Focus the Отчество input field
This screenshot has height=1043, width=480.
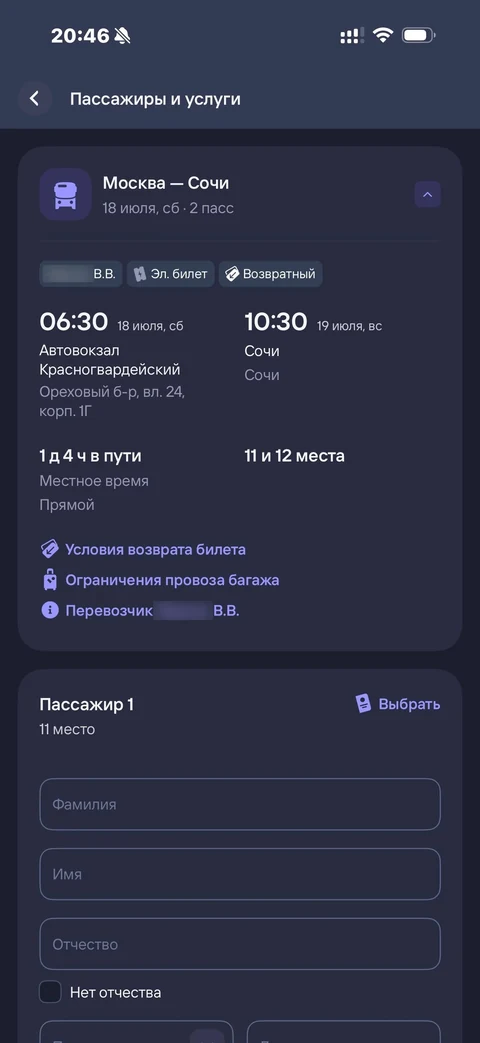click(x=240, y=944)
